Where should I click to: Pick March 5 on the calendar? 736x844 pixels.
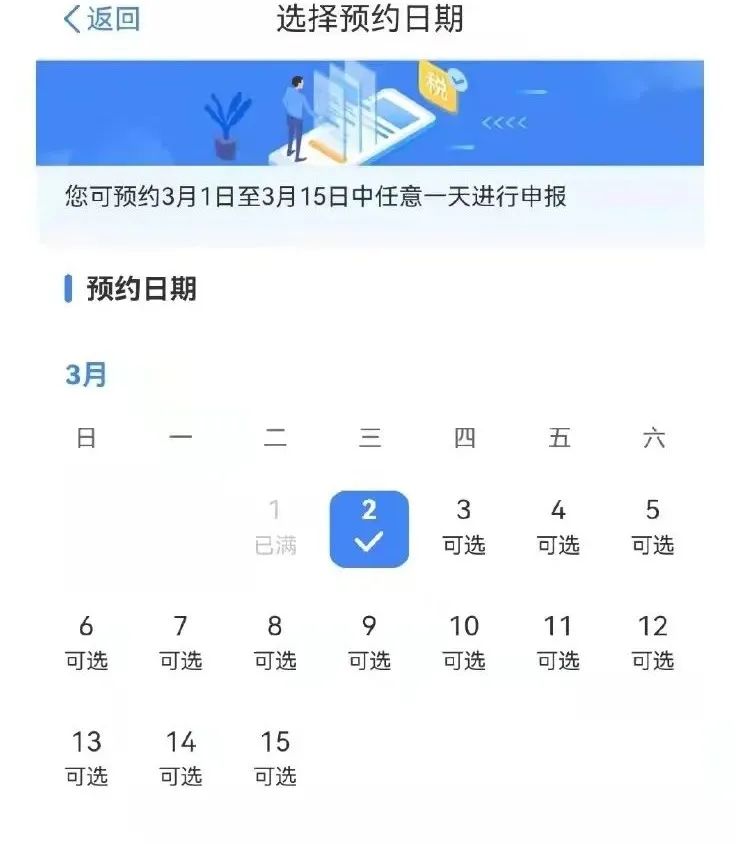point(653,529)
